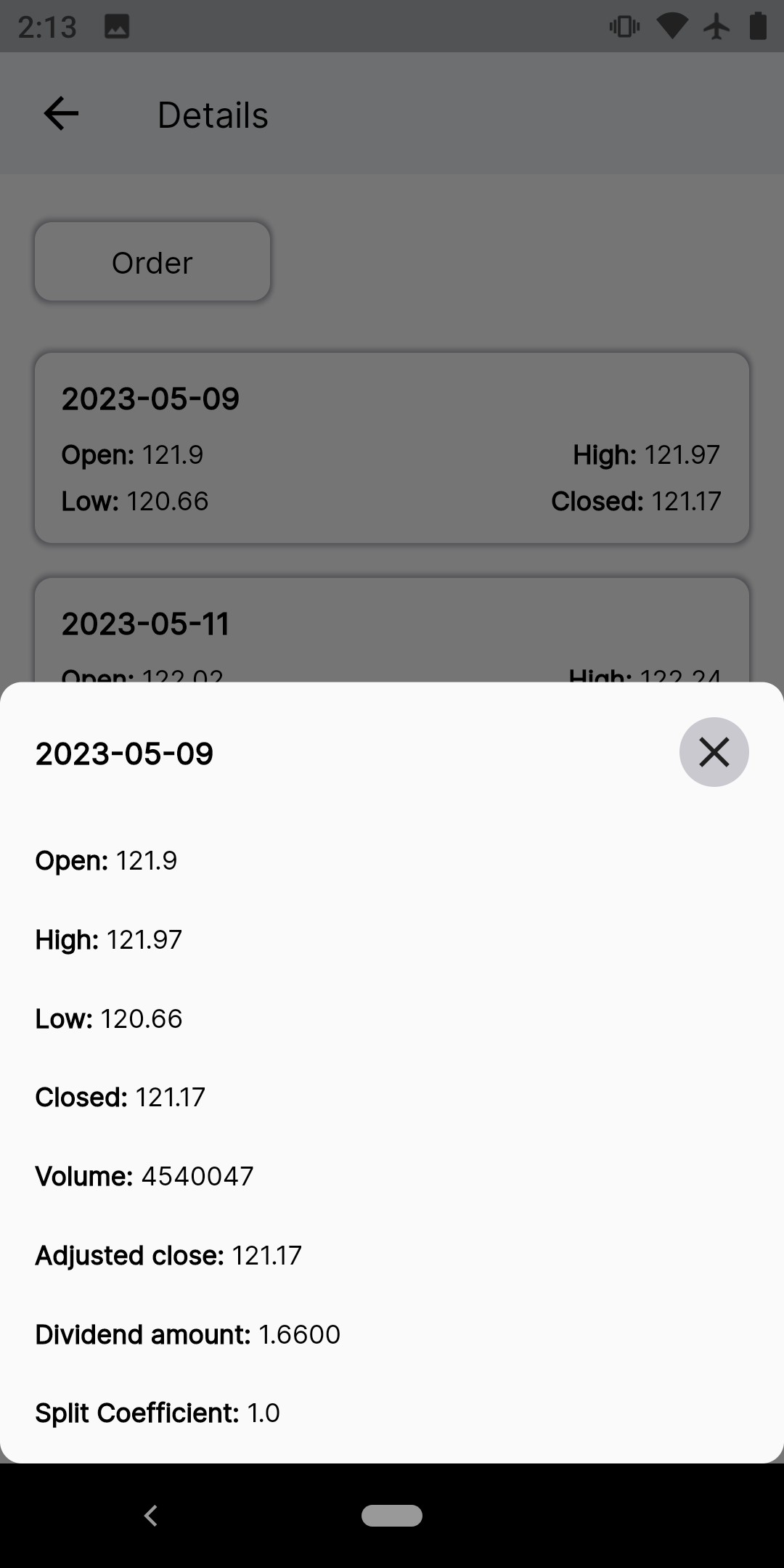The height and width of the screenshot is (1568, 784).
Task: Tap the system back button
Action: point(151,1516)
